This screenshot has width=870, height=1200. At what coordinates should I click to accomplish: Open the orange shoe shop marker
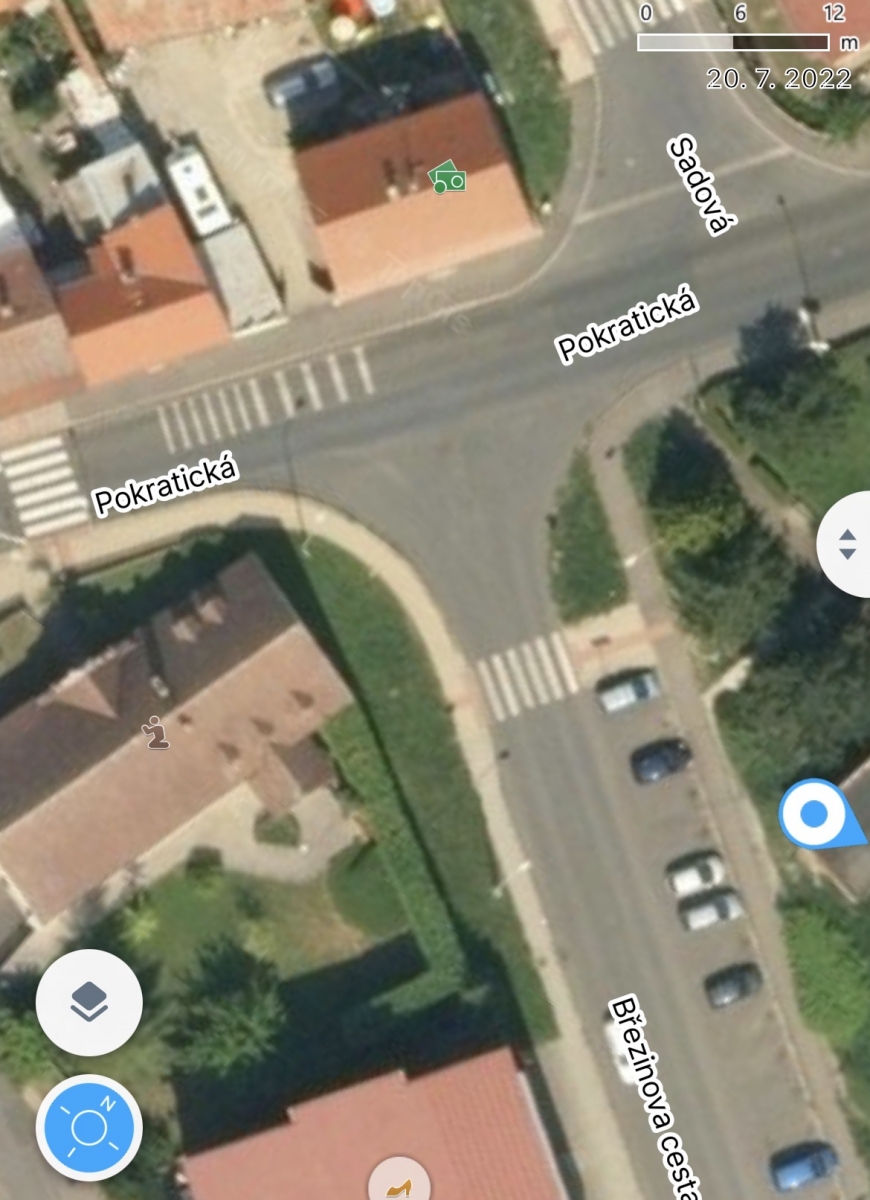(399, 1185)
